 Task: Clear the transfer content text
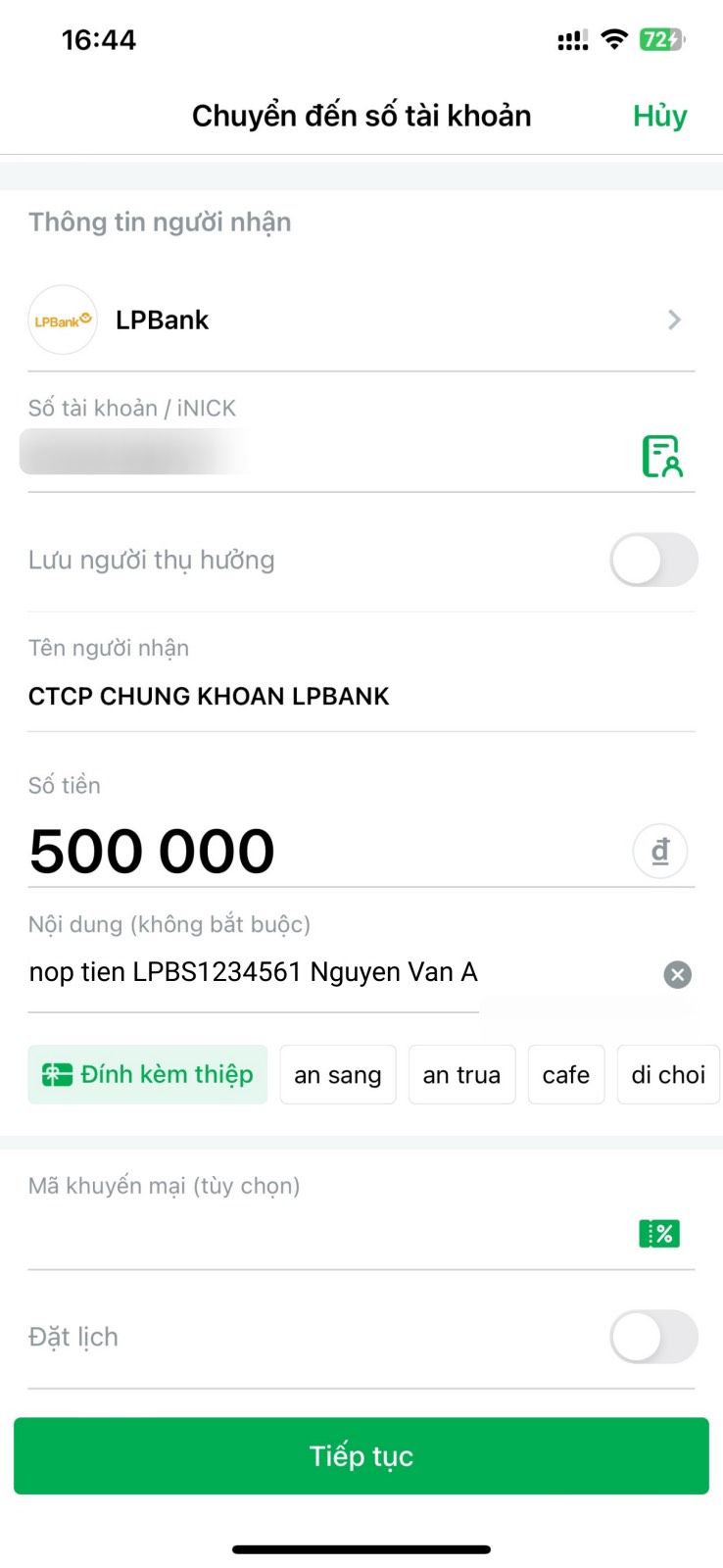tap(677, 974)
